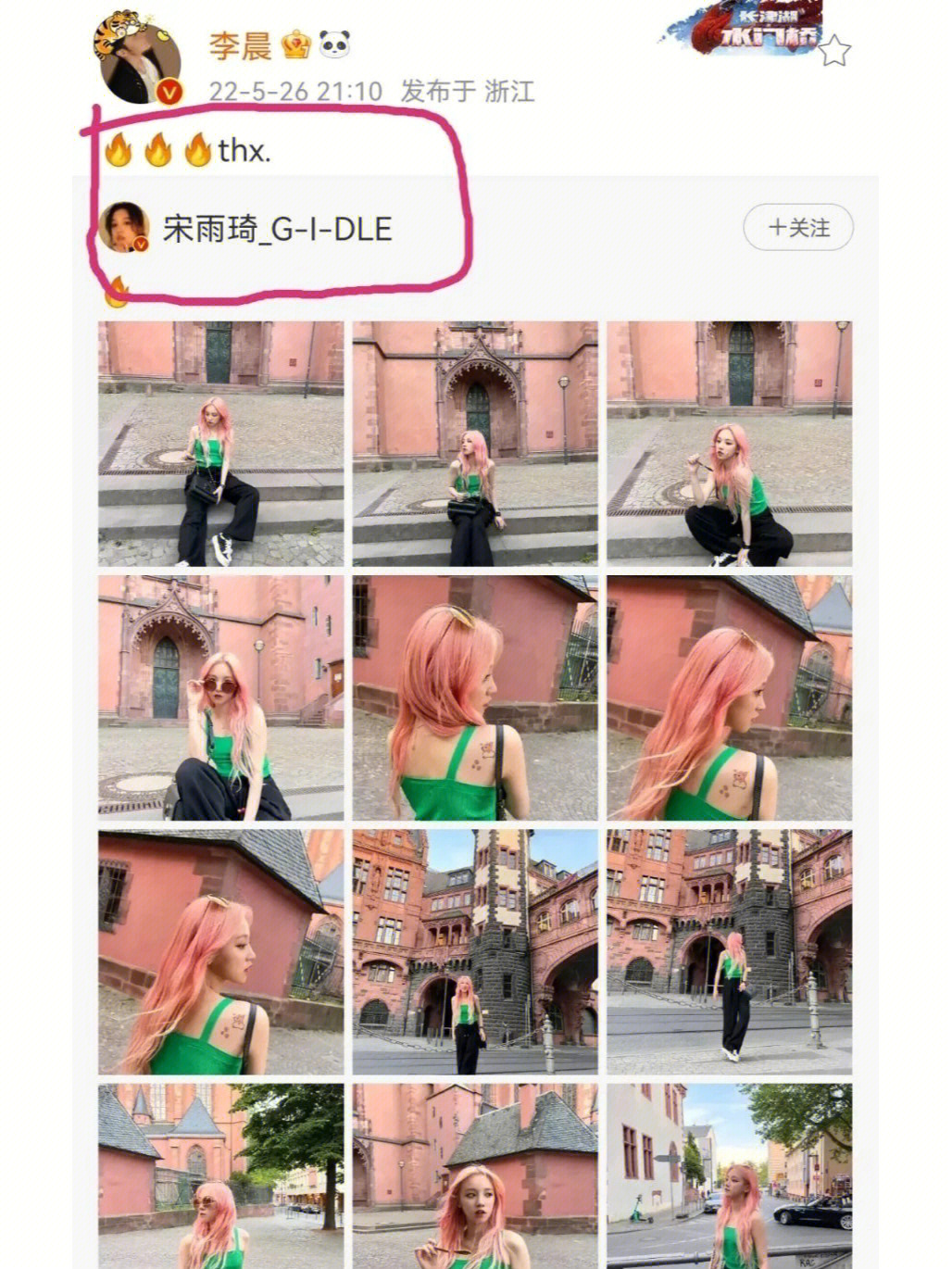Open the first photo, sitting on steps
The width and height of the screenshot is (952, 1269).
[220, 444]
